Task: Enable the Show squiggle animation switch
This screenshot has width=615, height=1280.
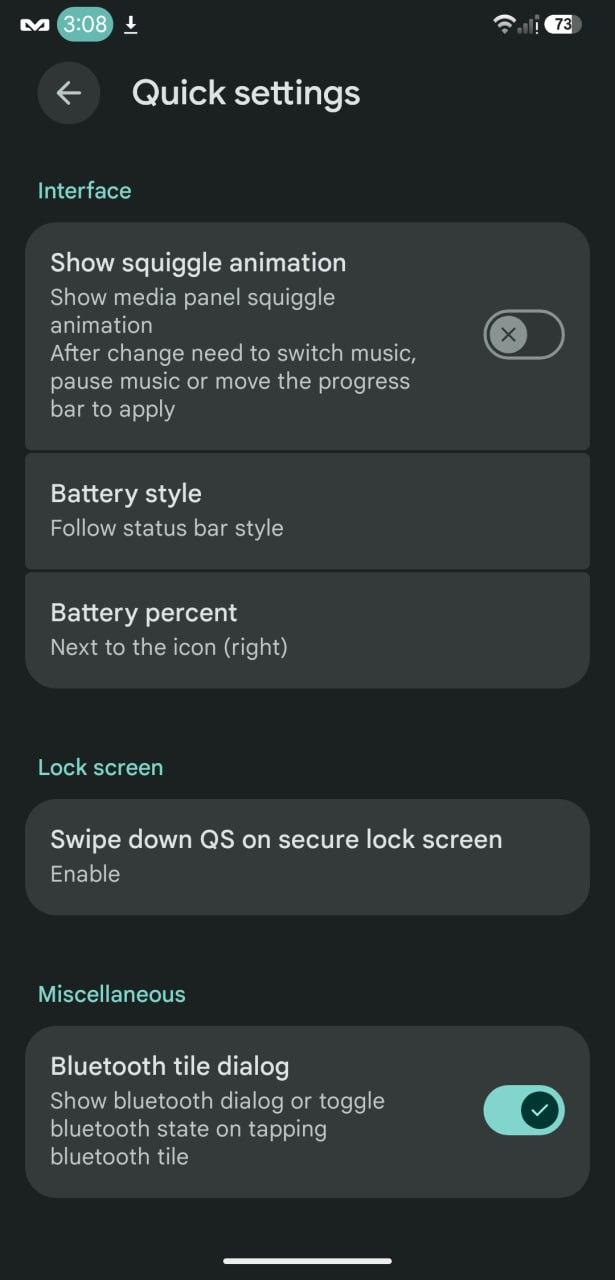Action: 524,335
